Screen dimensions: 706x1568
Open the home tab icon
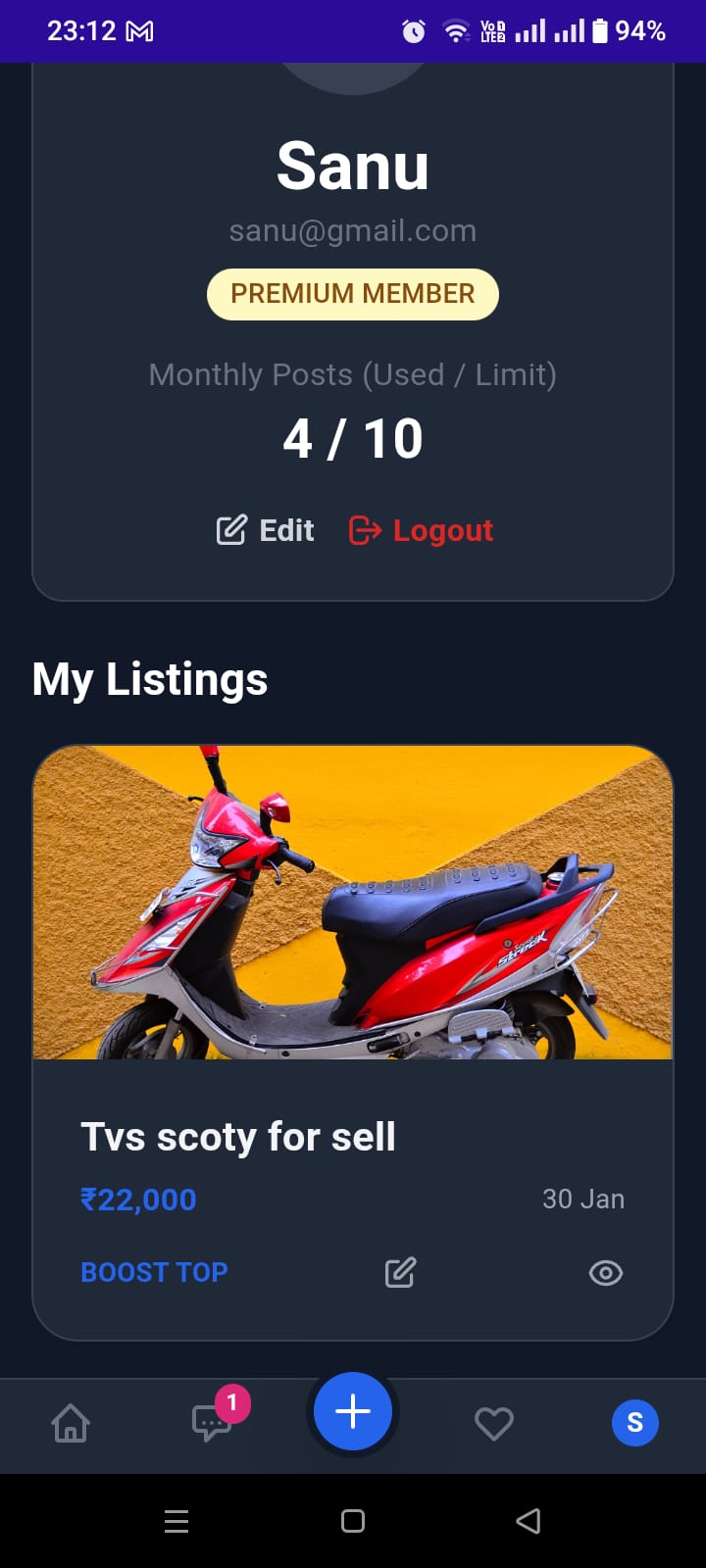click(70, 1424)
